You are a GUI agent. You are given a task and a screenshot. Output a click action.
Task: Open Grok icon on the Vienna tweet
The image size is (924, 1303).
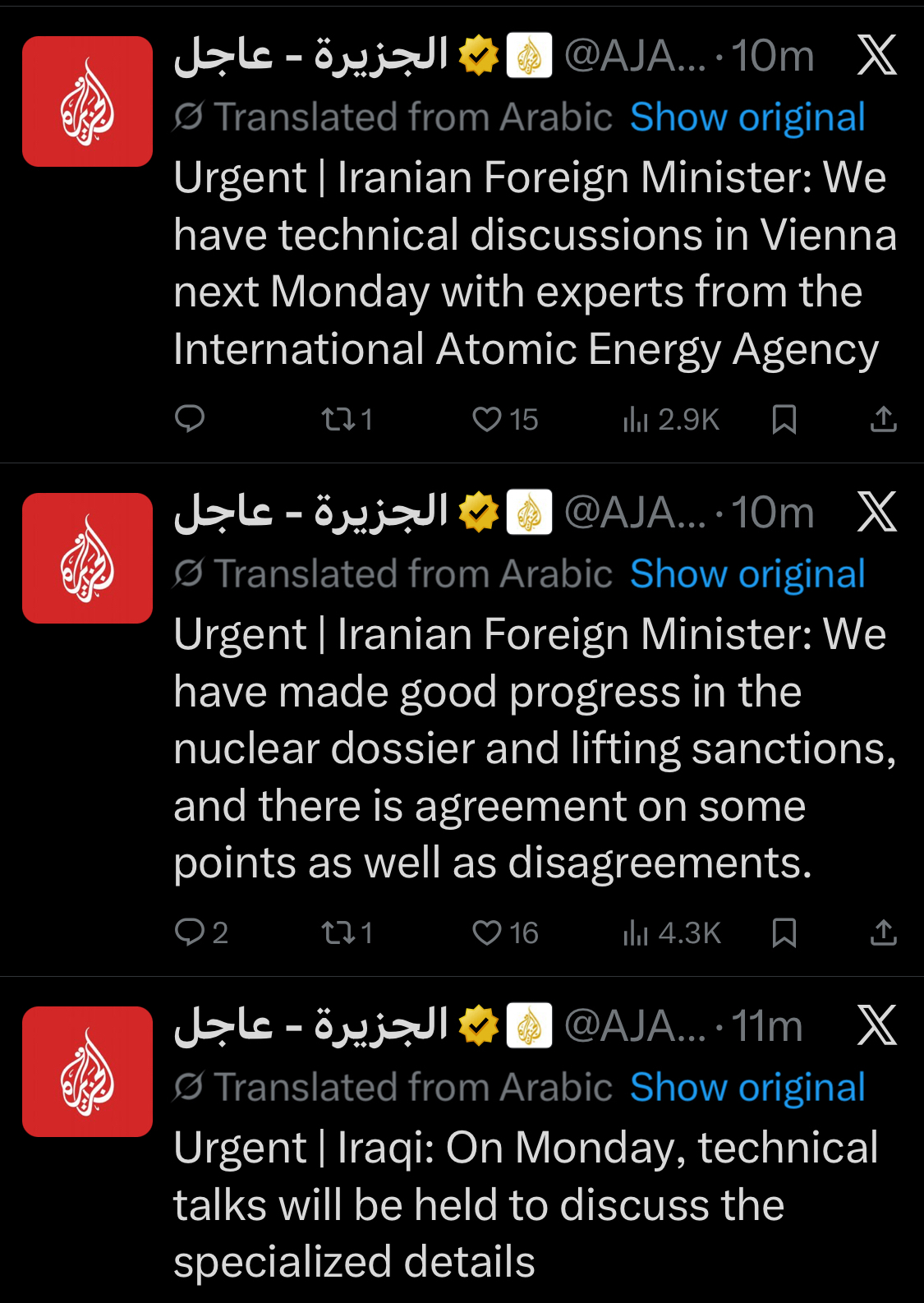coord(876,56)
